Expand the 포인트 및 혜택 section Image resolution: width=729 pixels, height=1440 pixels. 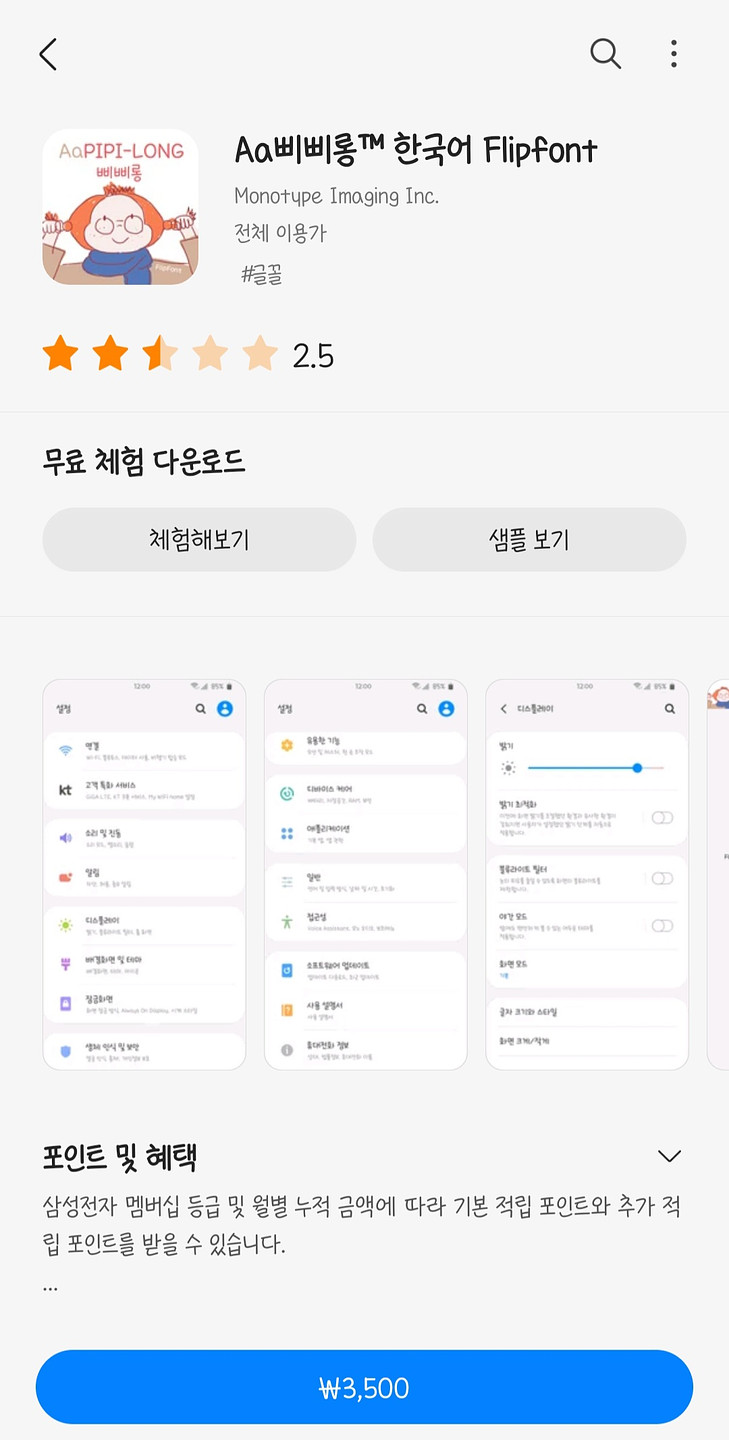668,1156
